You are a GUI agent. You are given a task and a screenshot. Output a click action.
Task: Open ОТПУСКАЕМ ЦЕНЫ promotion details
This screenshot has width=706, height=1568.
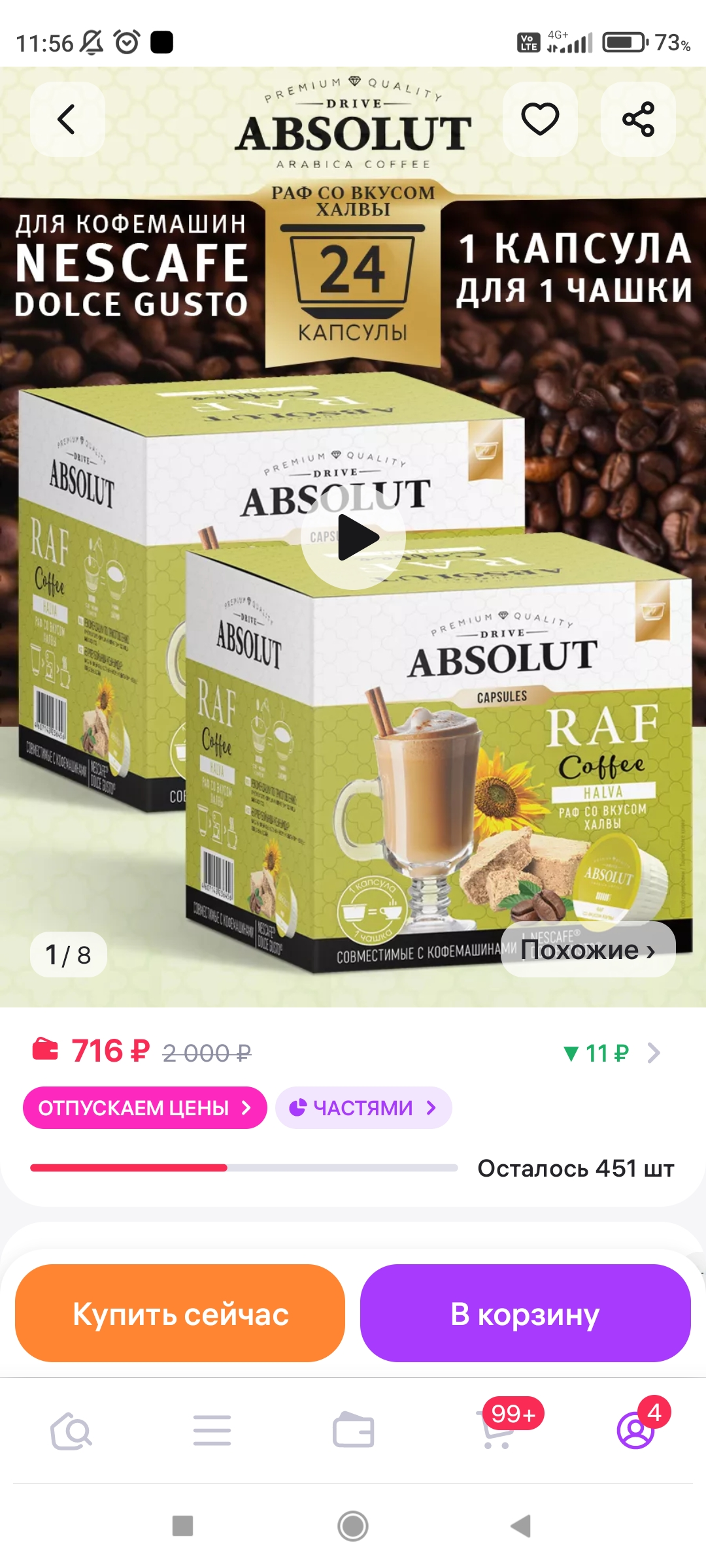[144, 1107]
